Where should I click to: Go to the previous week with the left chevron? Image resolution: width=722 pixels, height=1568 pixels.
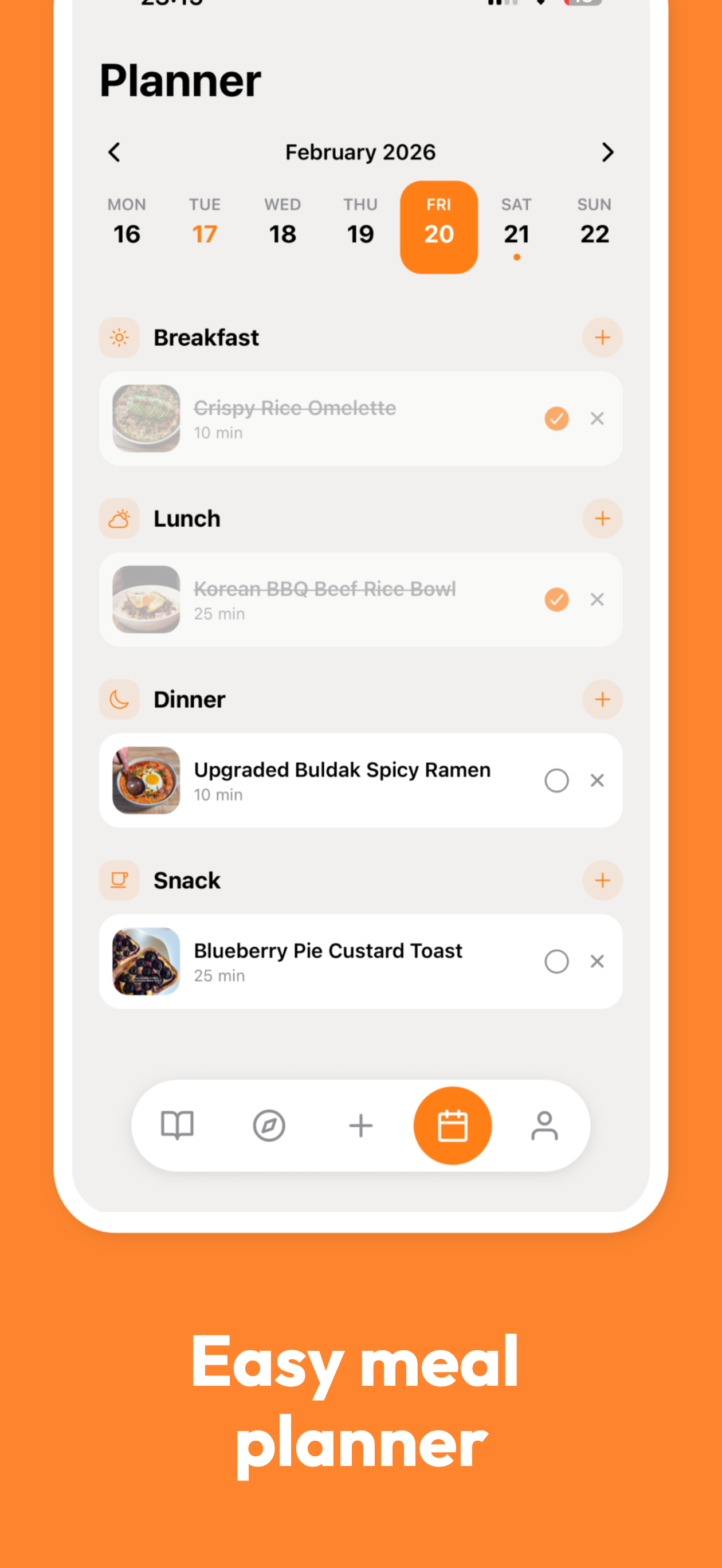pyautogui.click(x=115, y=152)
